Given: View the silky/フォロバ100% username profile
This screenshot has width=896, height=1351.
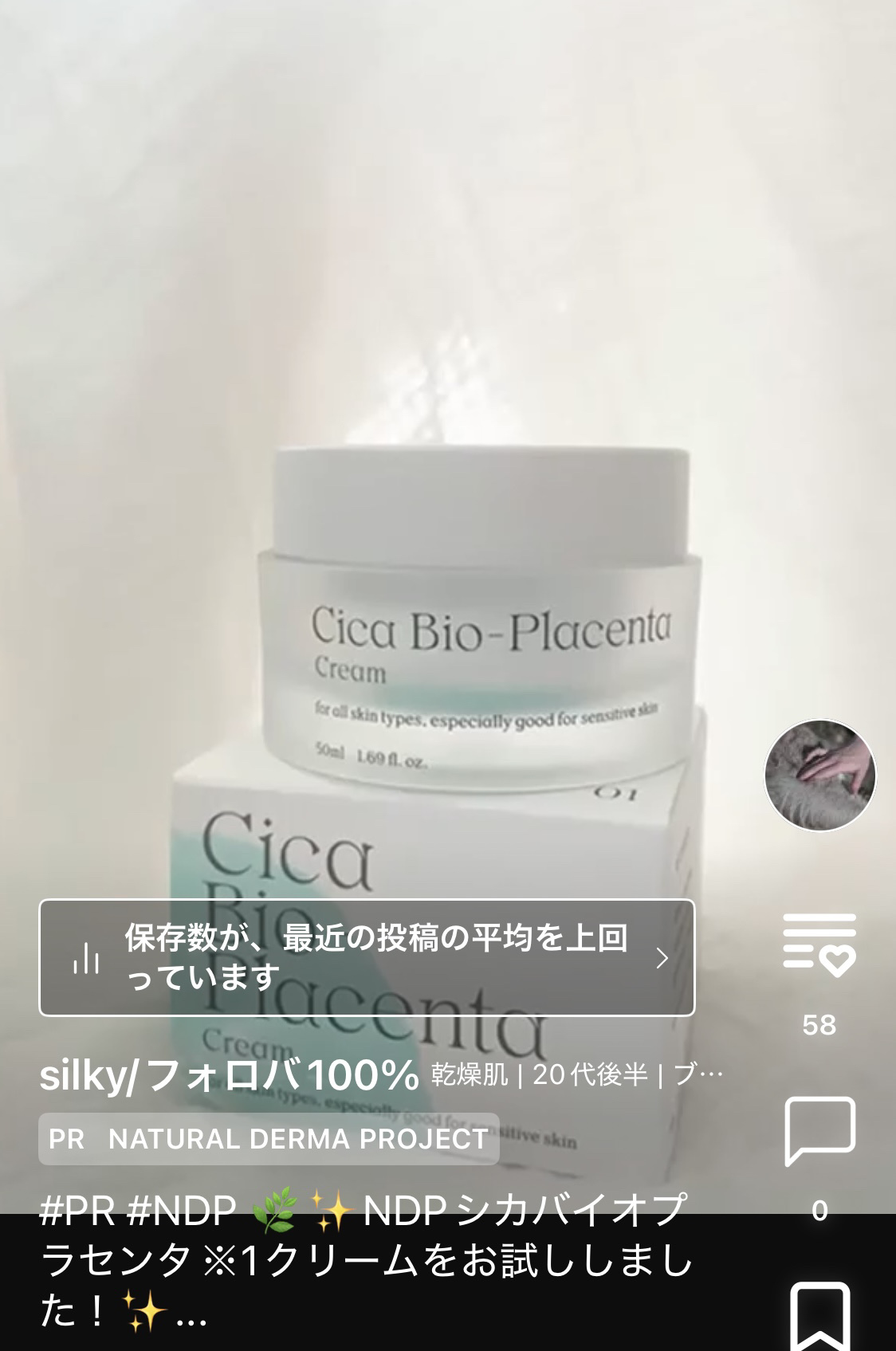Looking at the screenshot, I should coord(230,1076).
